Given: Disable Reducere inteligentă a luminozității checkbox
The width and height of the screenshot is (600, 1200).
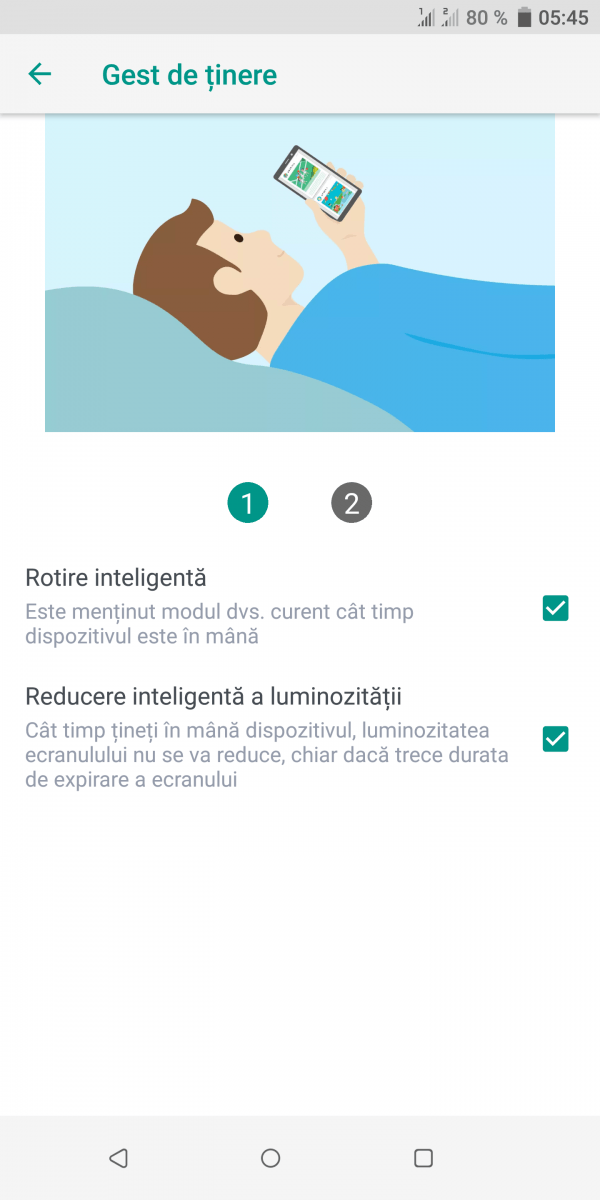Looking at the screenshot, I should point(555,739).
